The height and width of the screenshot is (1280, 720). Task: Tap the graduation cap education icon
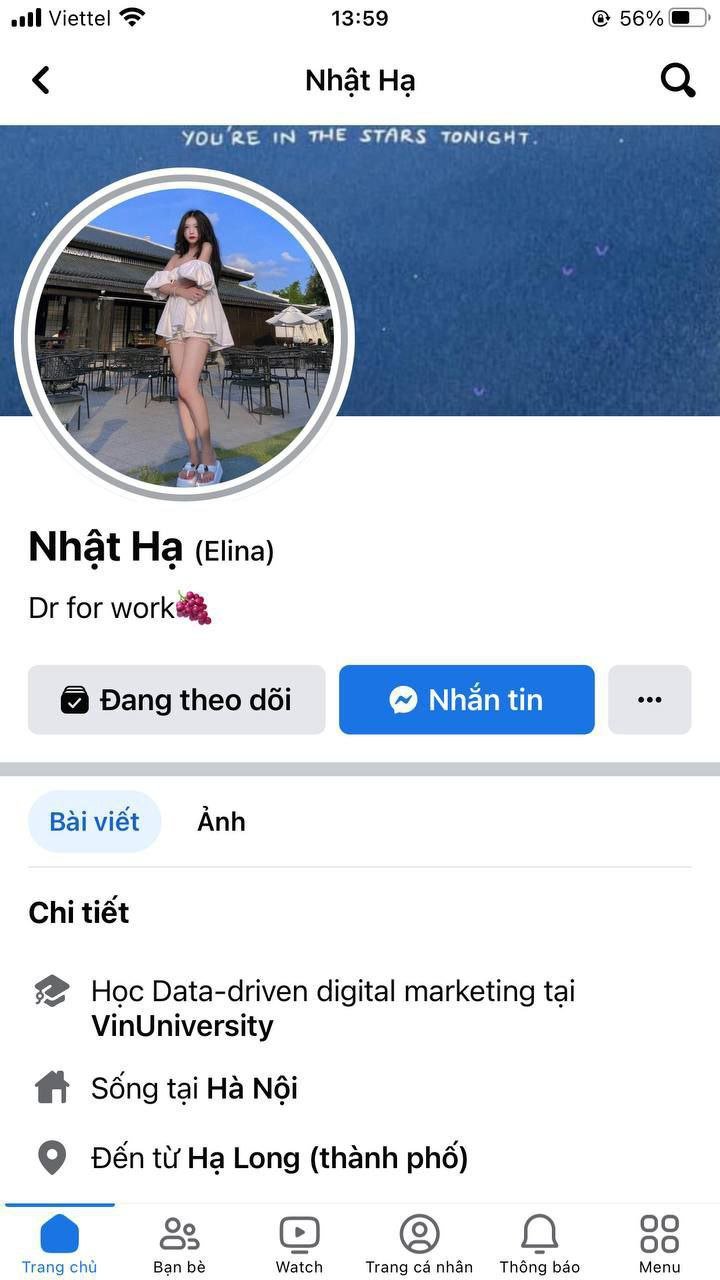[50, 990]
